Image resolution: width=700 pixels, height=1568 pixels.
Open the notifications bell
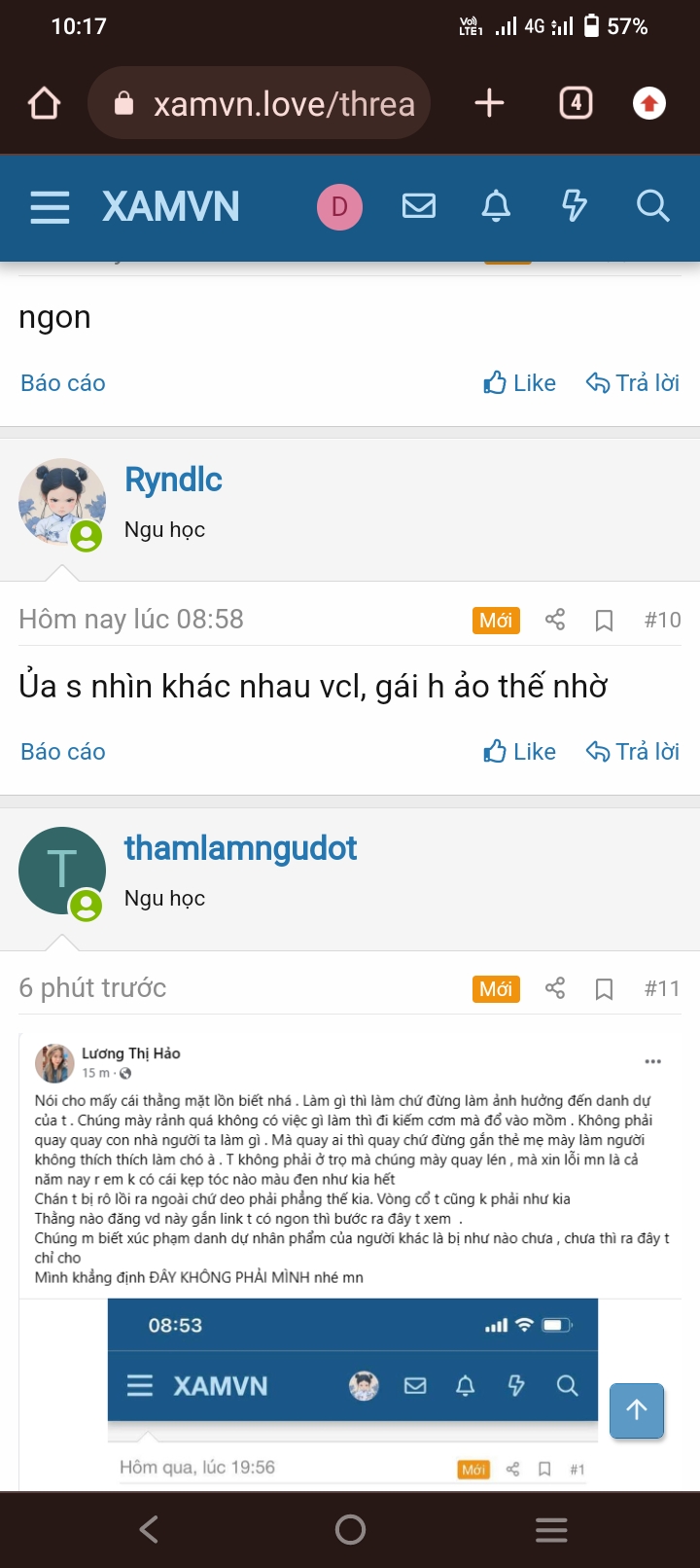[x=496, y=206]
